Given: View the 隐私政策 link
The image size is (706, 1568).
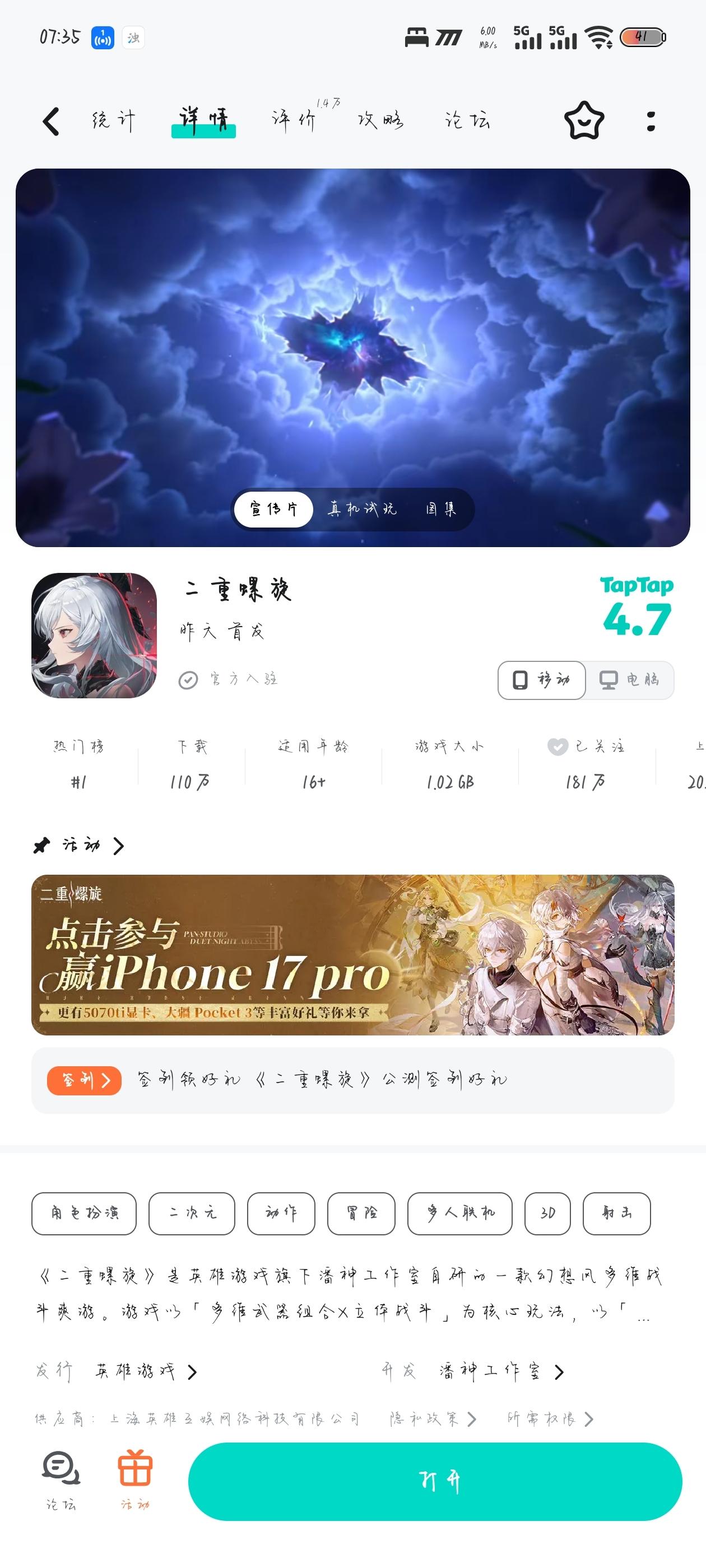Looking at the screenshot, I should pyautogui.click(x=433, y=1419).
